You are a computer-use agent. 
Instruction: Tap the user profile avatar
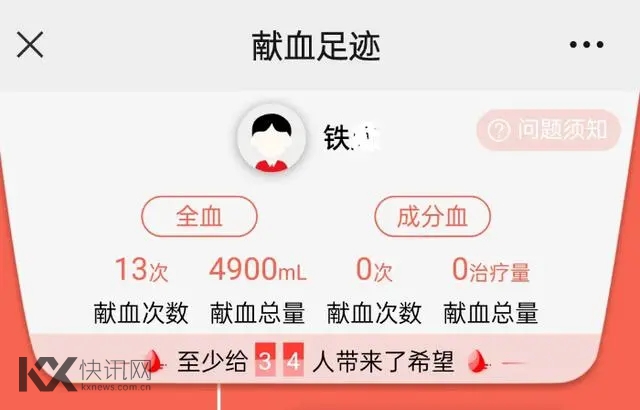pyautogui.click(x=271, y=139)
